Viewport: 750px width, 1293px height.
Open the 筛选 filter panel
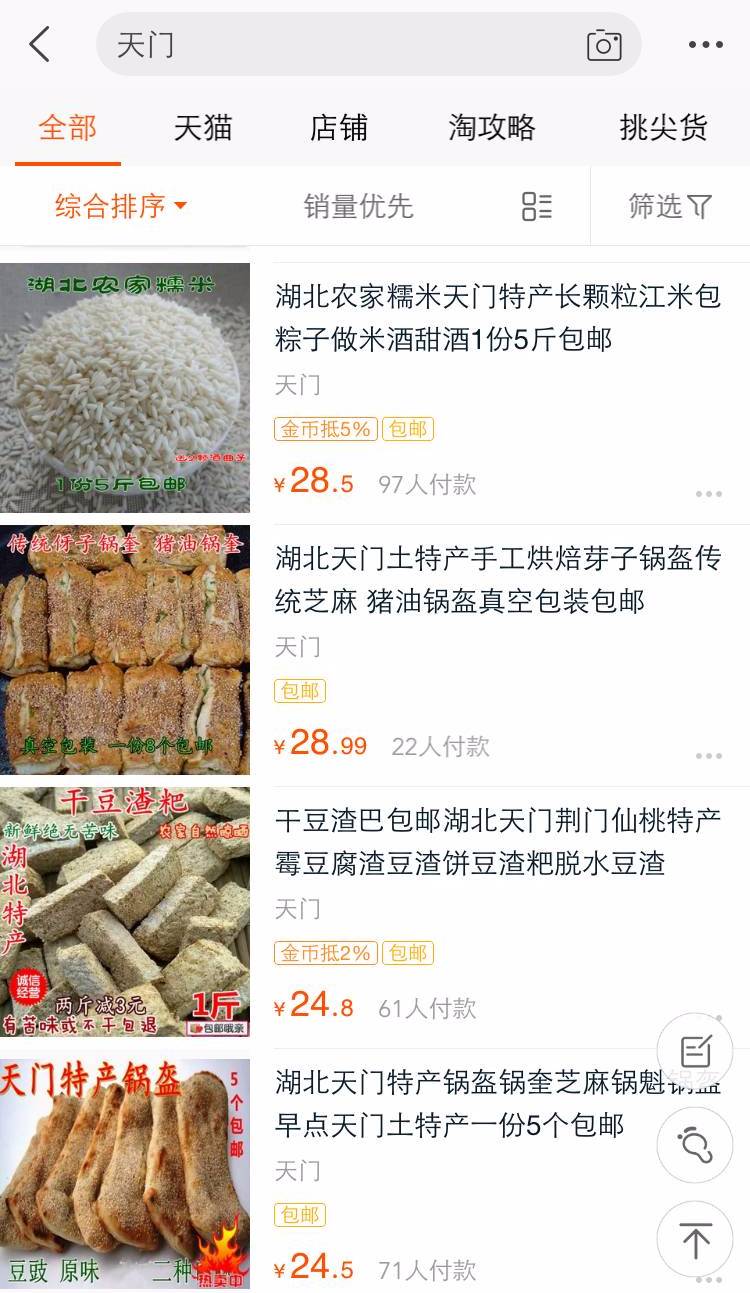(669, 207)
